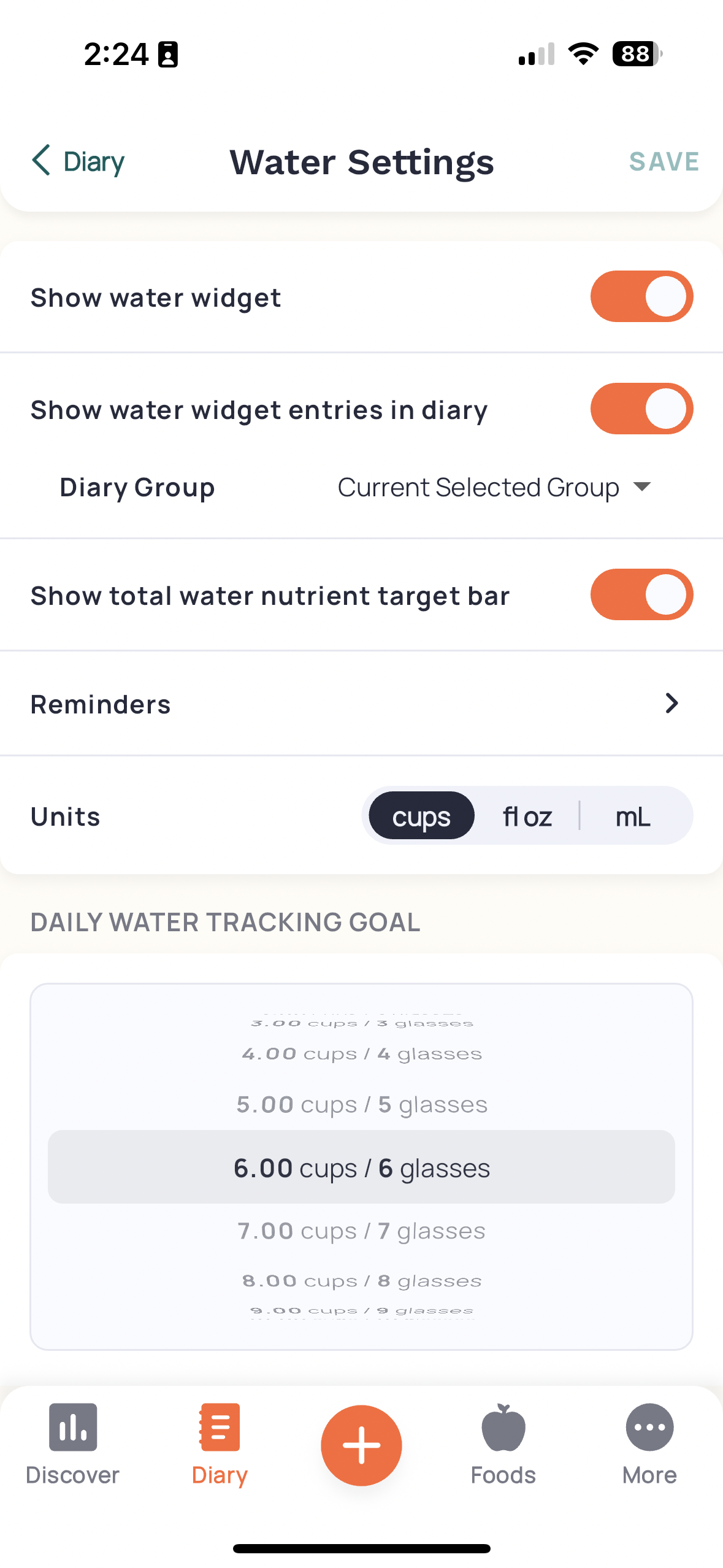
Task: Expand the Reminders settings
Action: point(361,703)
